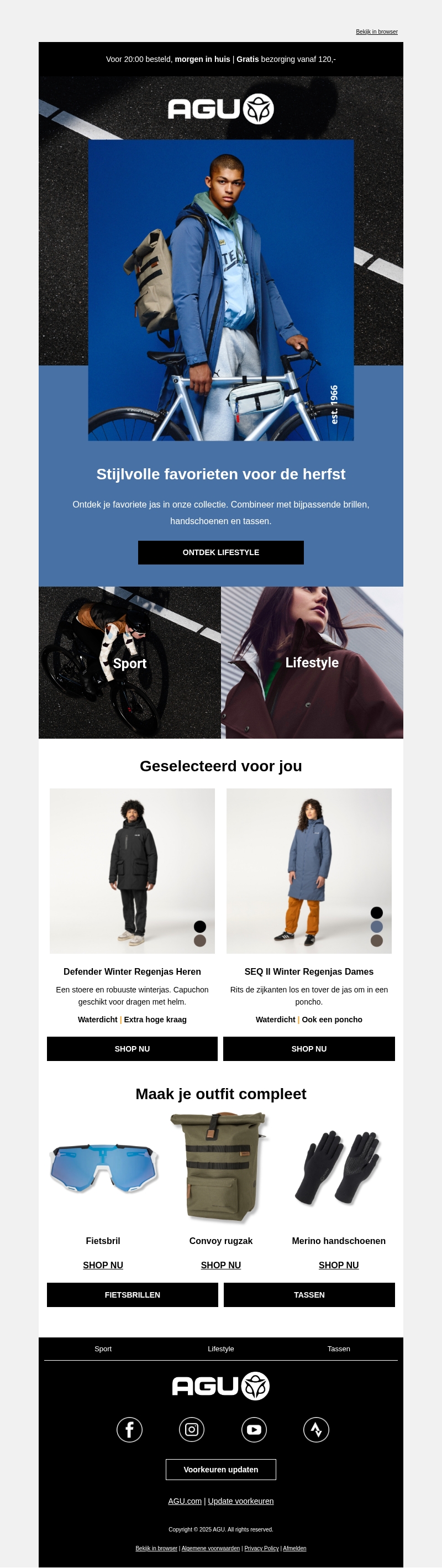Screen dimensions: 442x1568
Task: Open the Lifestyle category tile
Action: point(312,662)
